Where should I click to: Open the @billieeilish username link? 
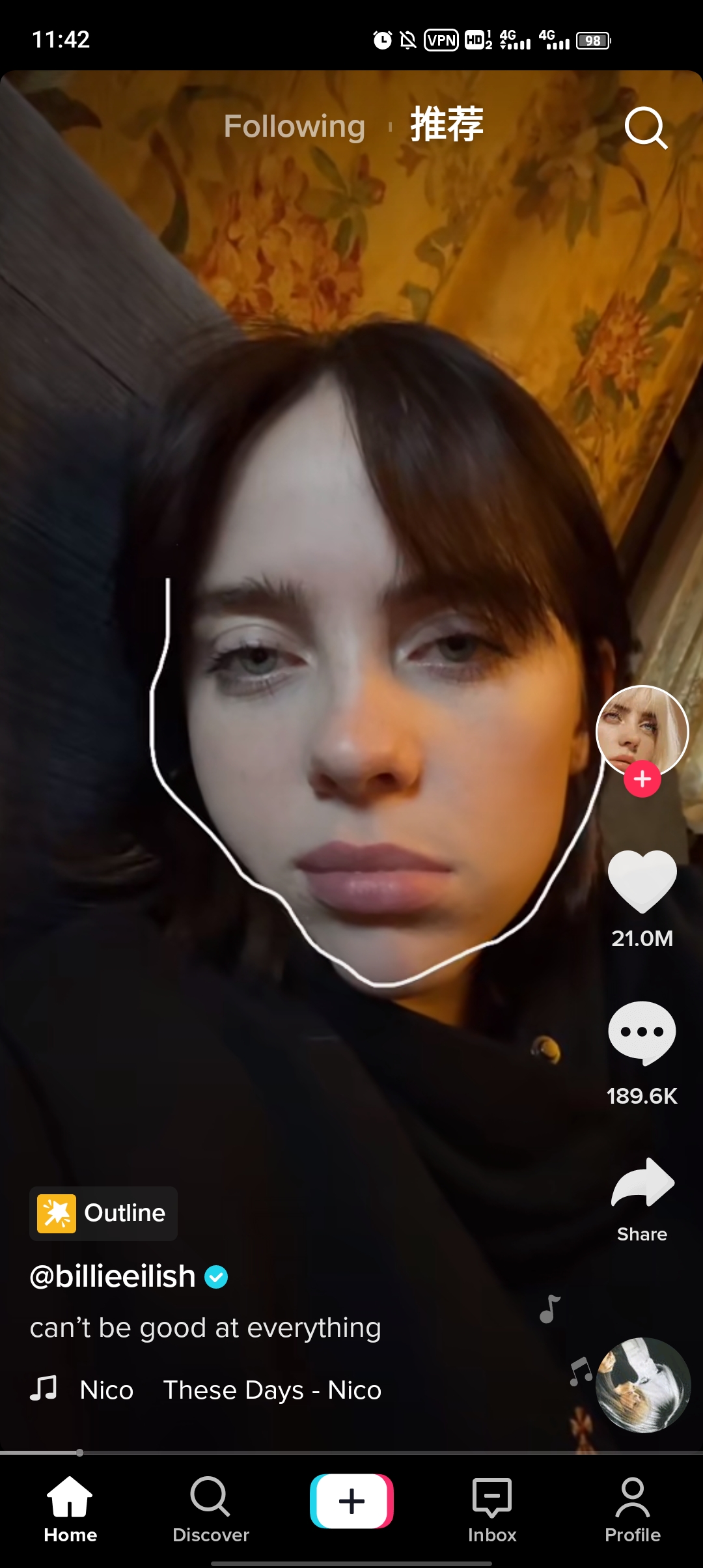pos(113,1276)
